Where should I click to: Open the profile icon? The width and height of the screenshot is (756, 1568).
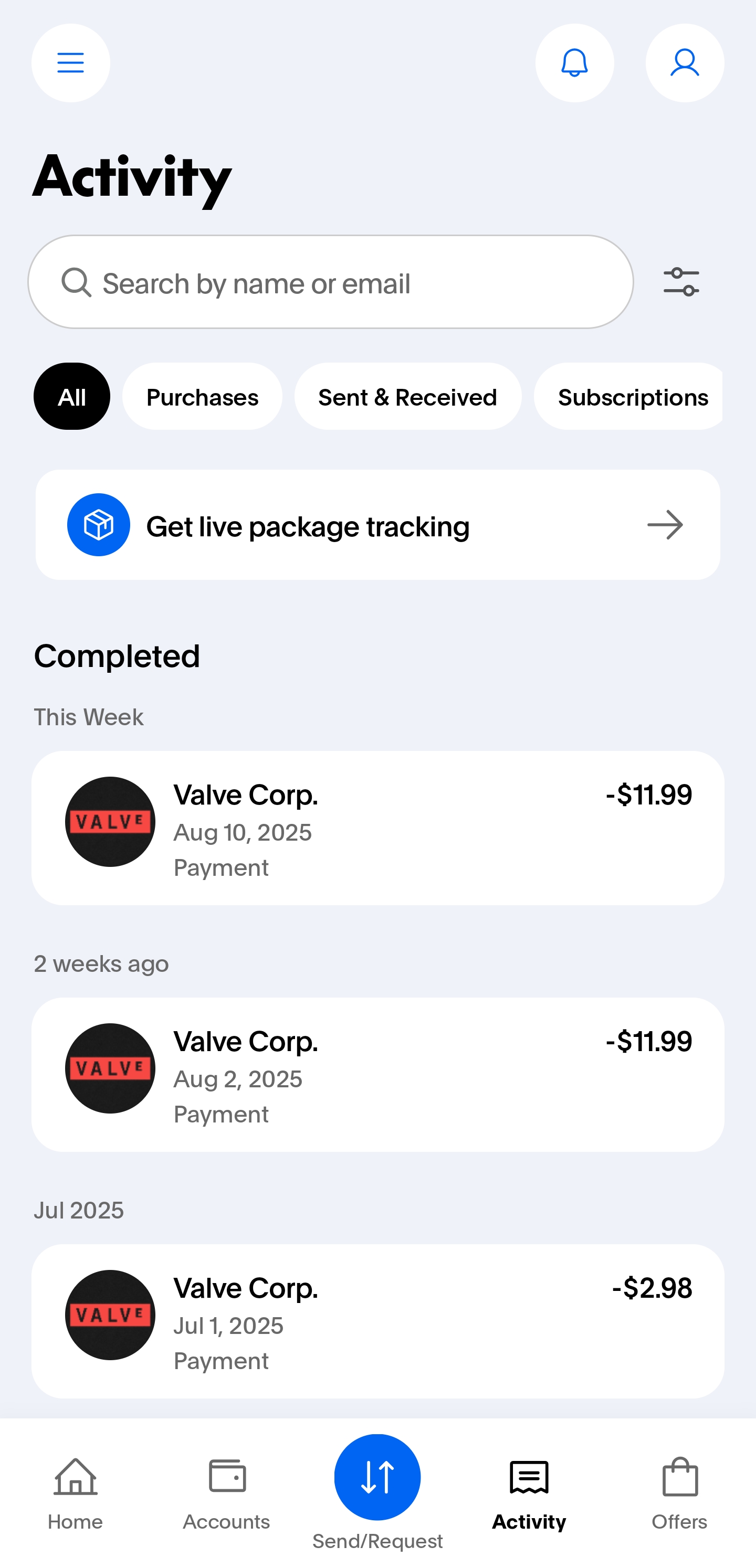pyautogui.click(x=684, y=62)
